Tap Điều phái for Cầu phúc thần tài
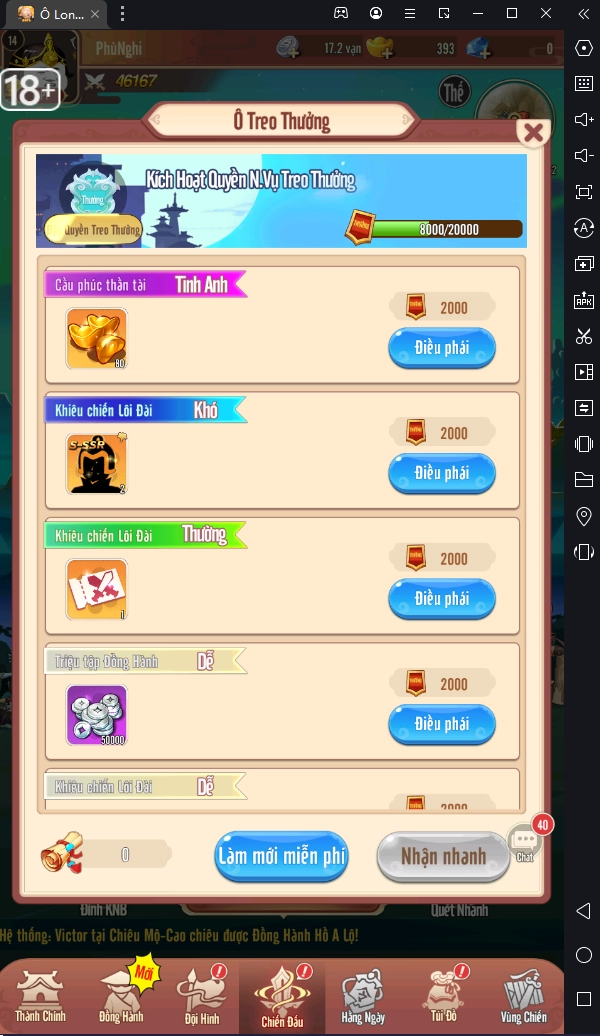 click(x=442, y=349)
